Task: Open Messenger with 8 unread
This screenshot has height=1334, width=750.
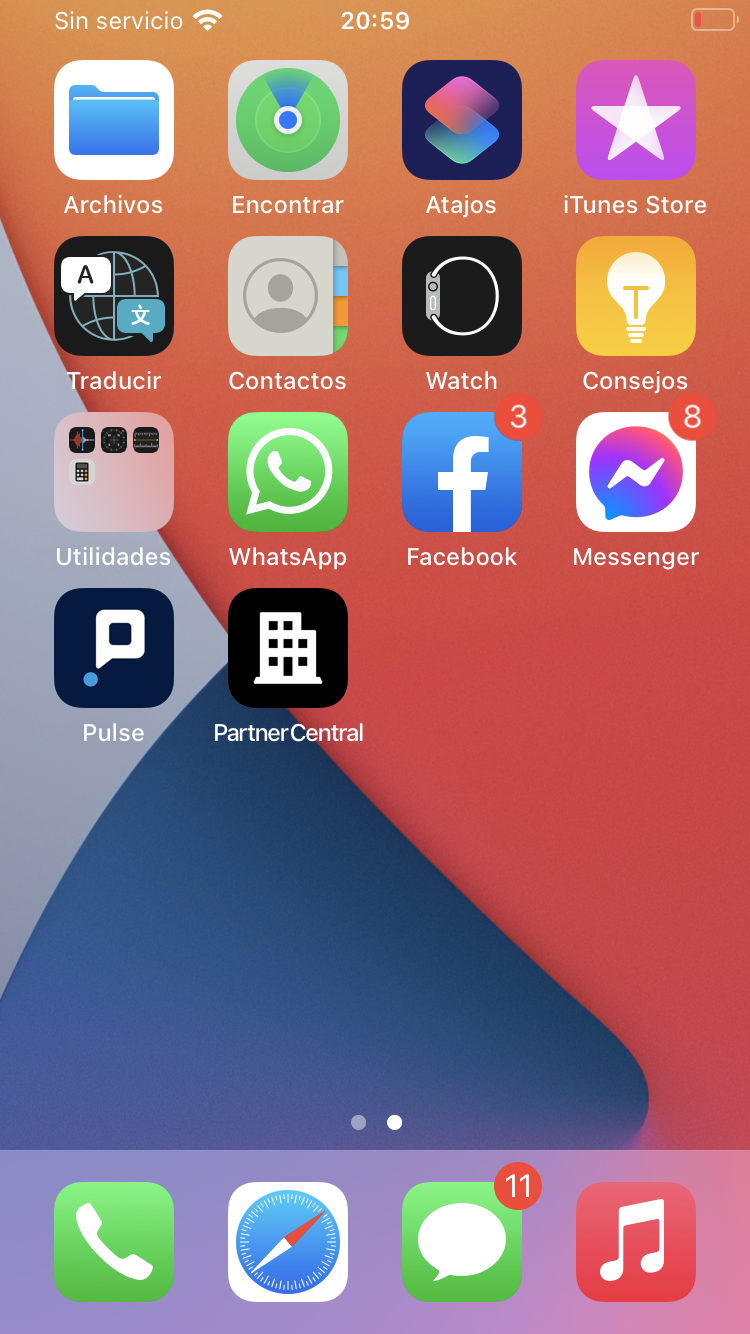Action: point(636,472)
